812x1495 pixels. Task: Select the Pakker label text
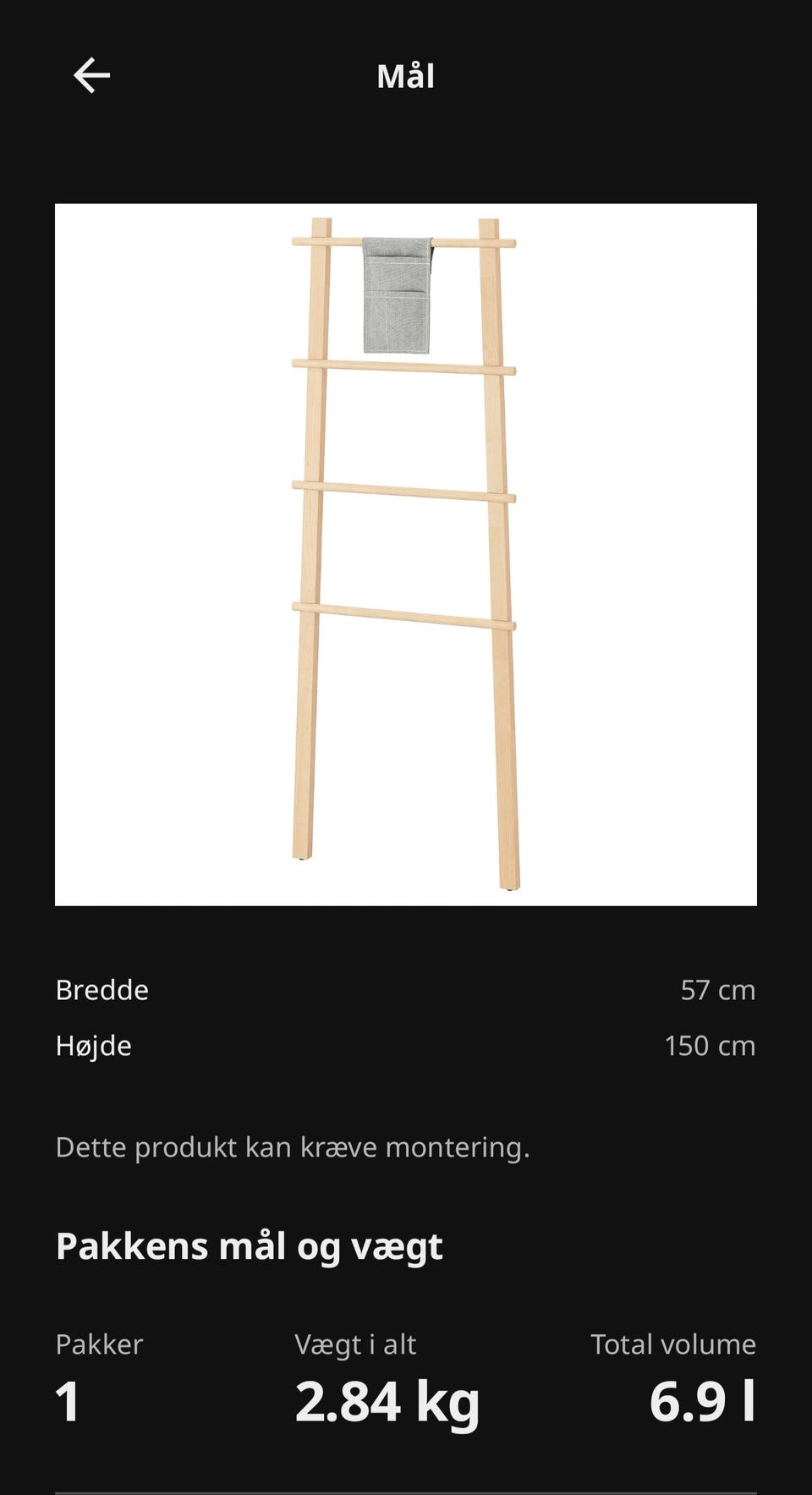tap(99, 1344)
